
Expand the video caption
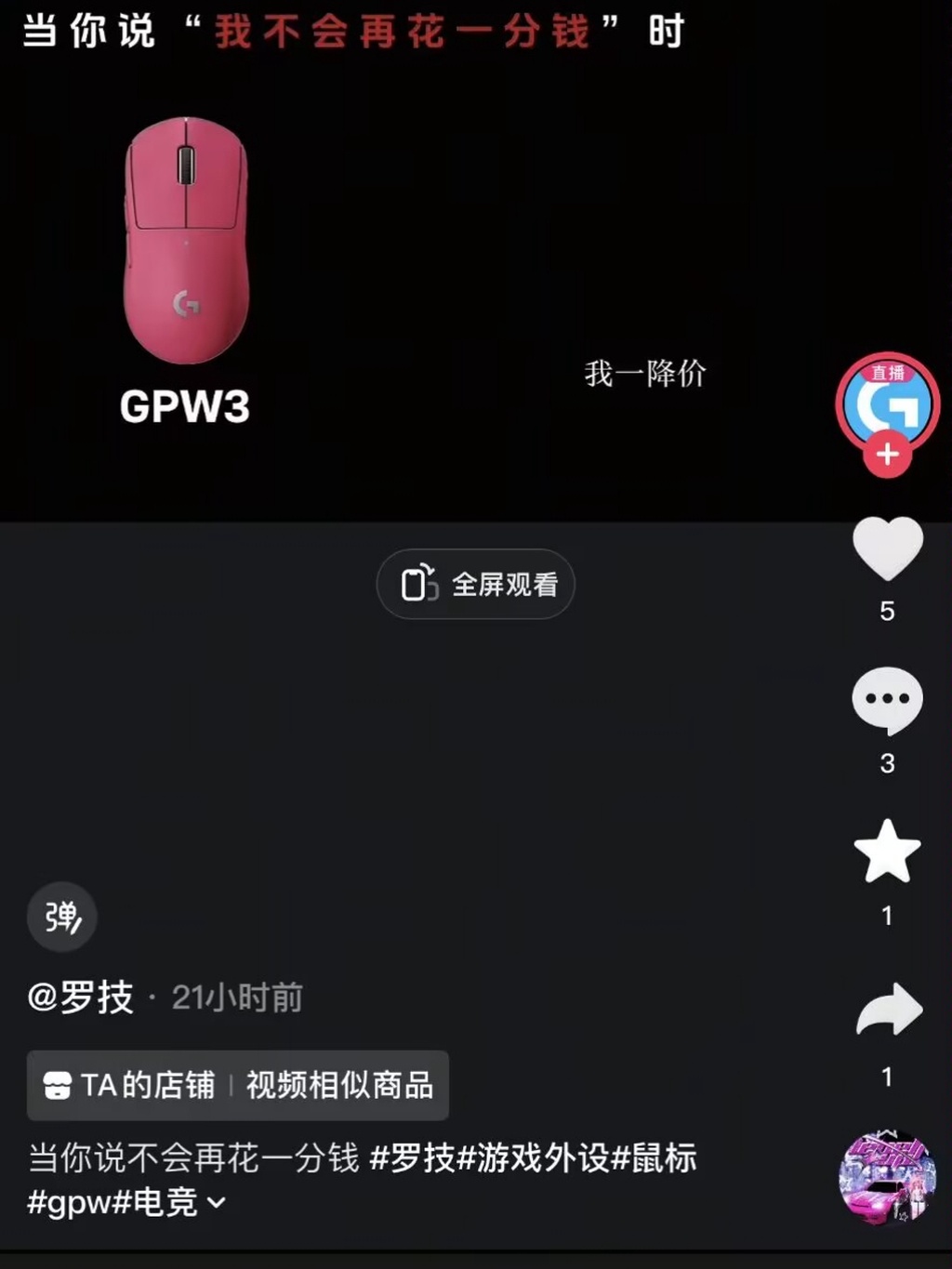pyautogui.click(x=217, y=1203)
